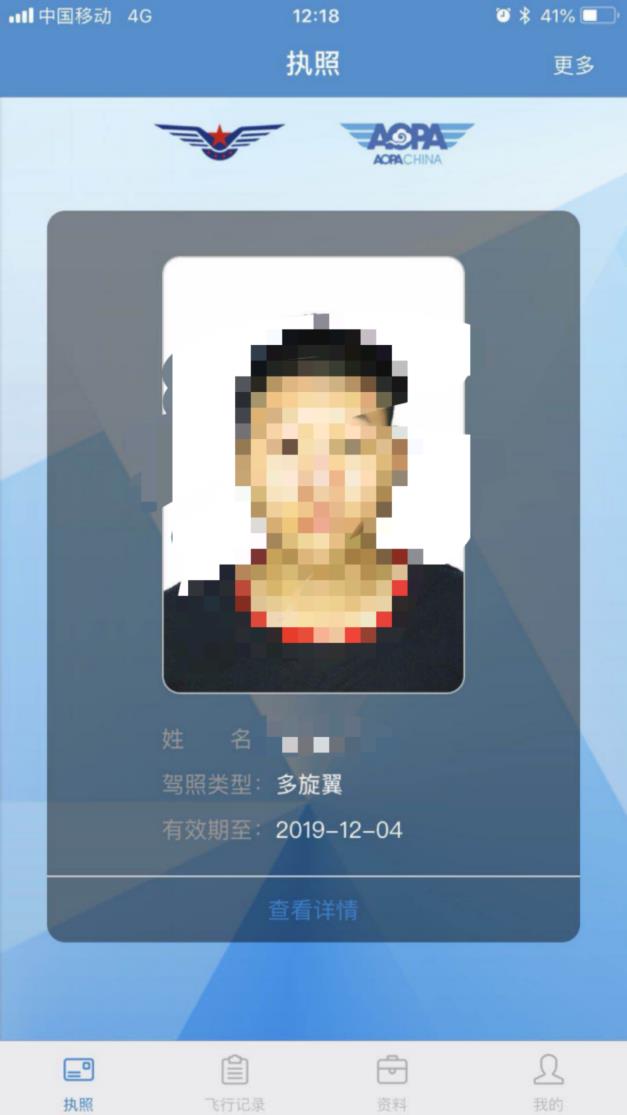Image resolution: width=627 pixels, height=1115 pixels.
Task: Go to the 资料 tab
Action: coord(392,1082)
